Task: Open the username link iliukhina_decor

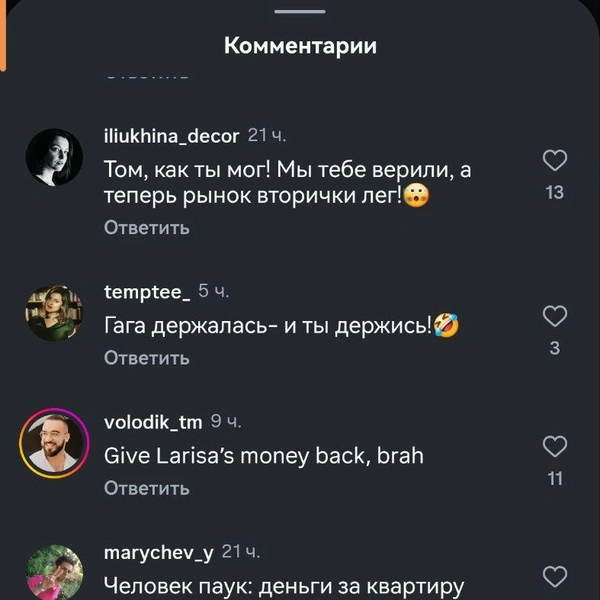Action: [x=171, y=136]
